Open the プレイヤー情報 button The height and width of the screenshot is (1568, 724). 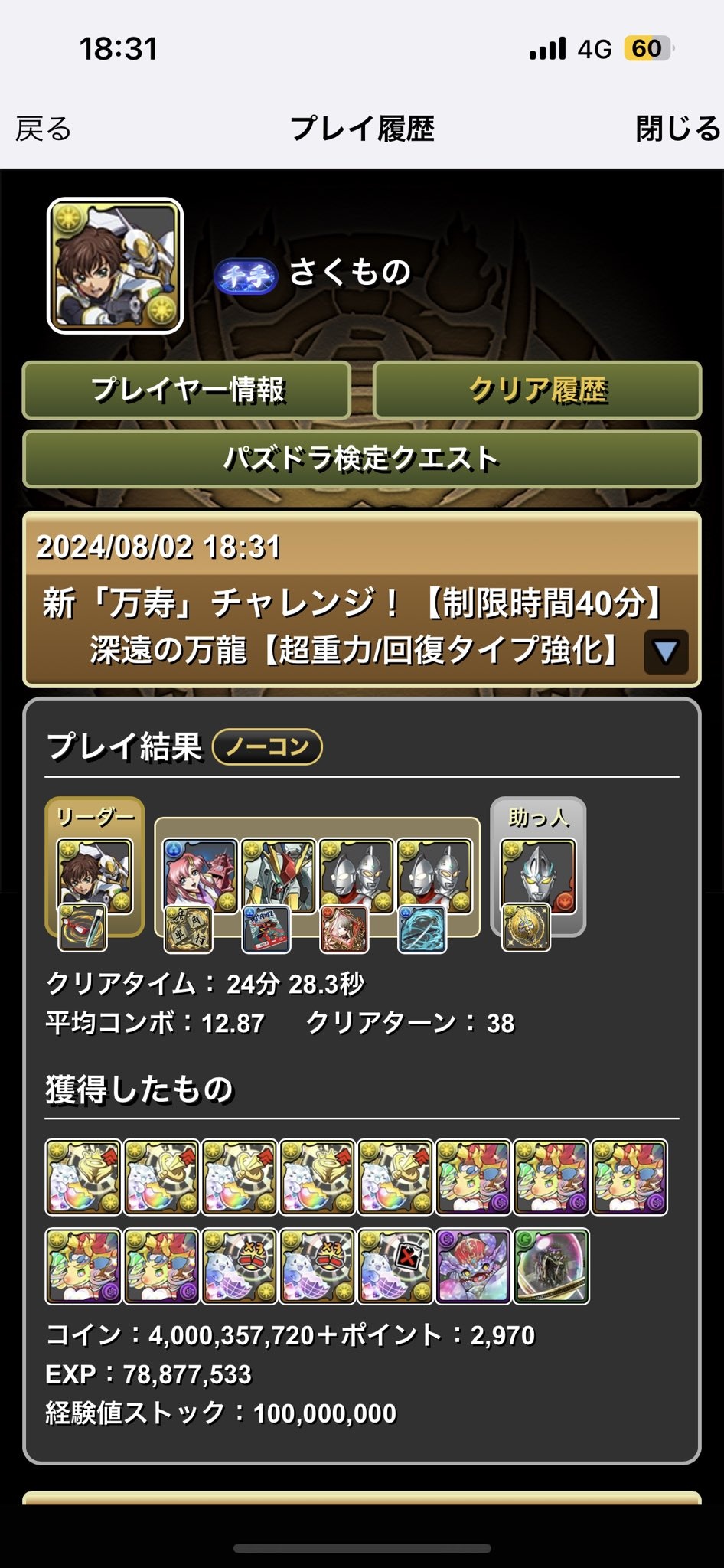[x=187, y=390]
